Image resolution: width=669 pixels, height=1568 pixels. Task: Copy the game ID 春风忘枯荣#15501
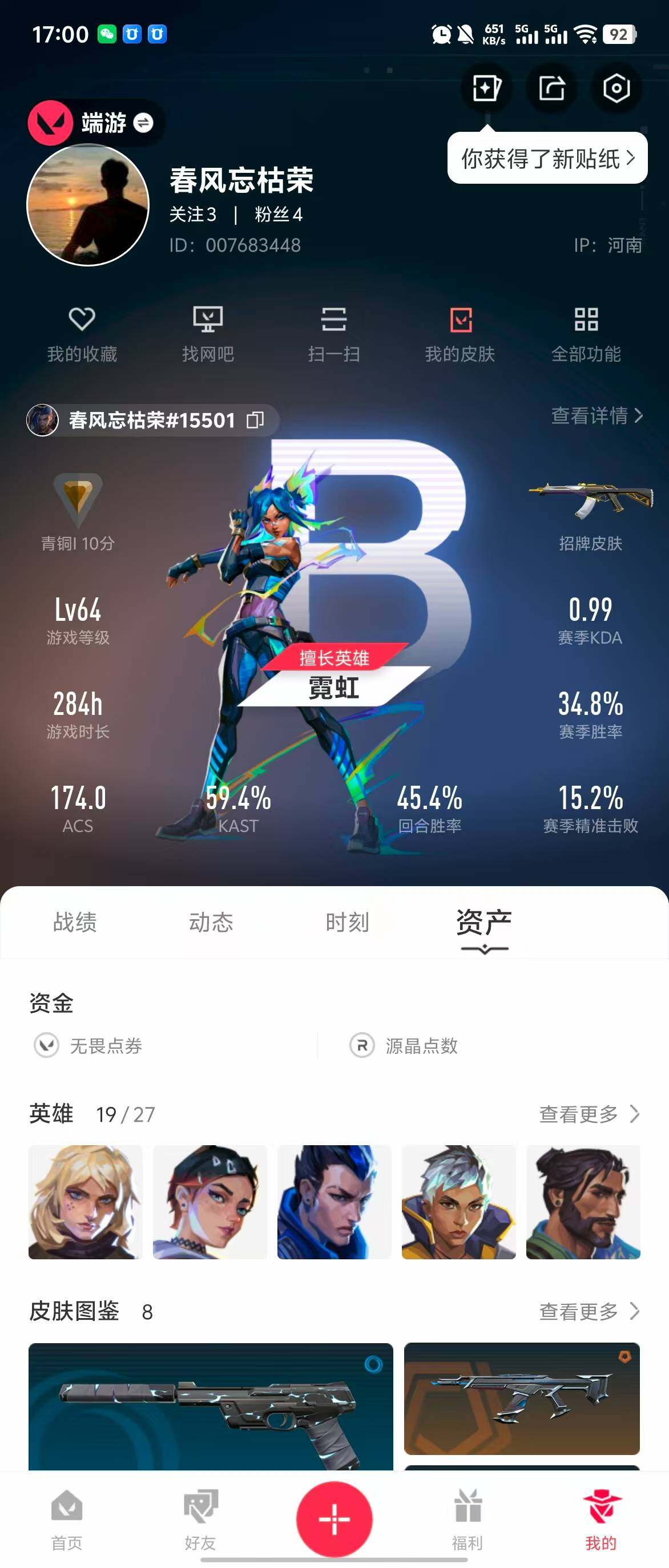255,420
